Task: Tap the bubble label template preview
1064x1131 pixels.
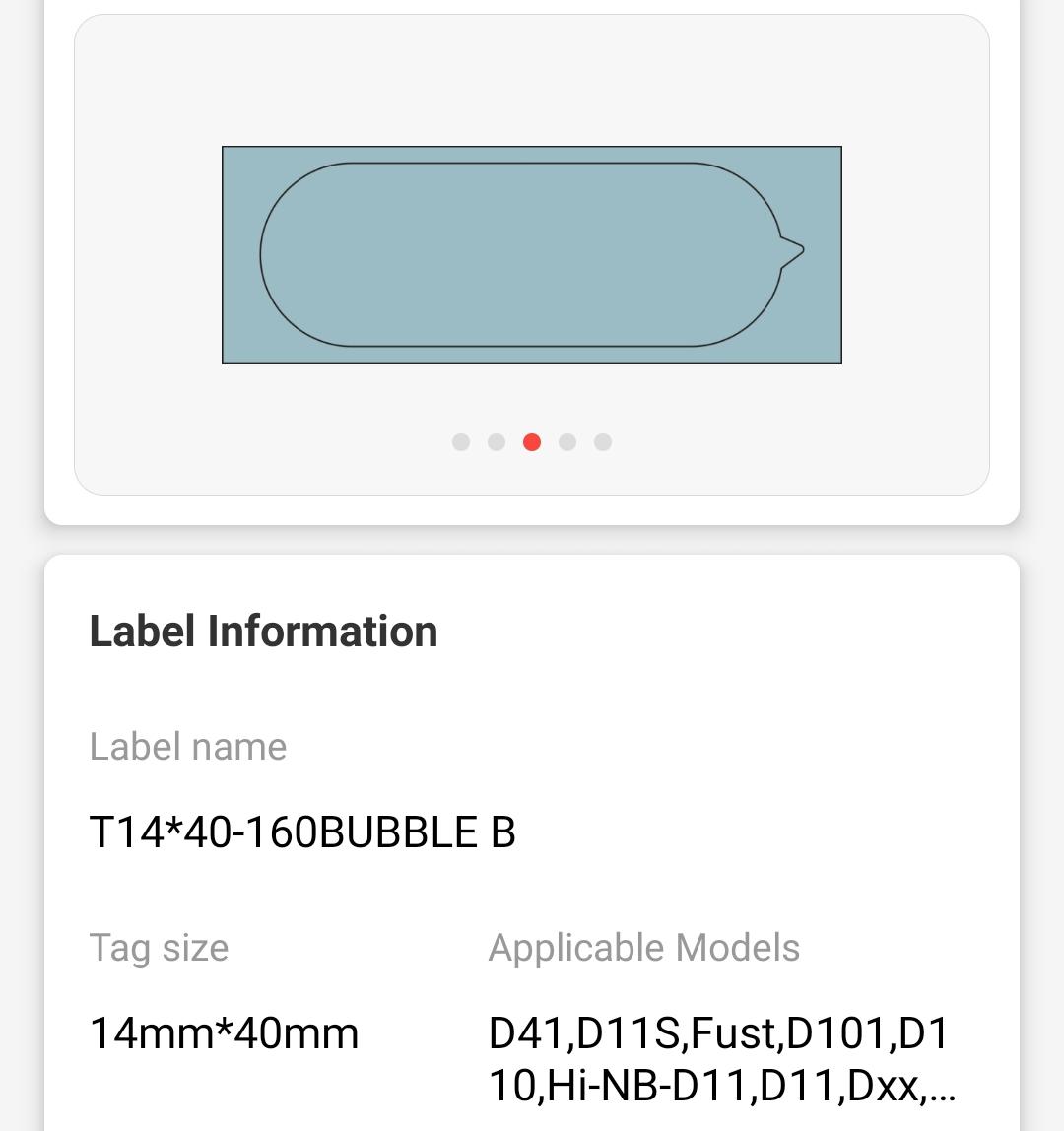Action: (532, 254)
